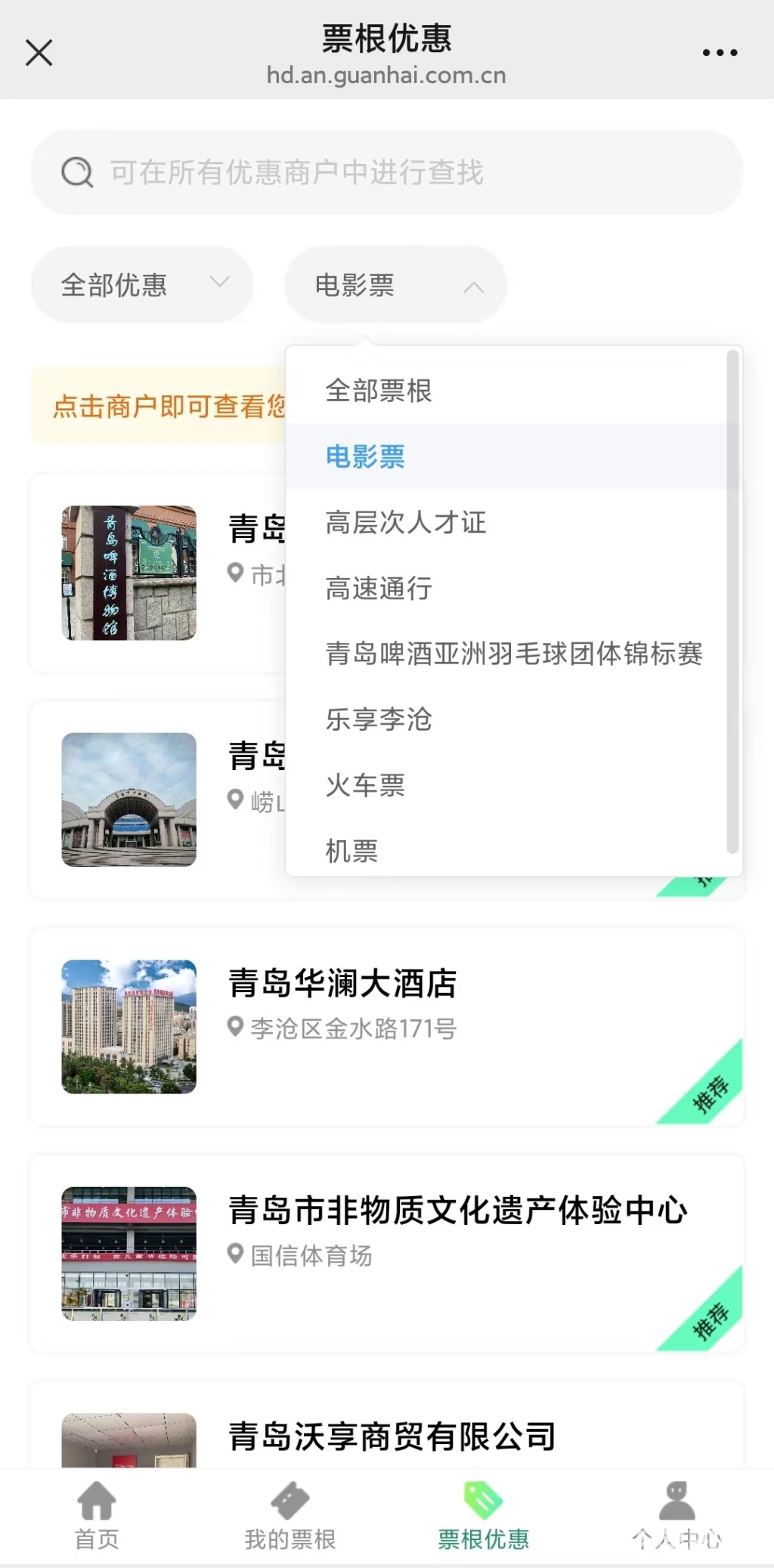This screenshot has width=774, height=1568.
Task: Pick 高速通行 from the dropdown
Action: (x=379, y=588)
